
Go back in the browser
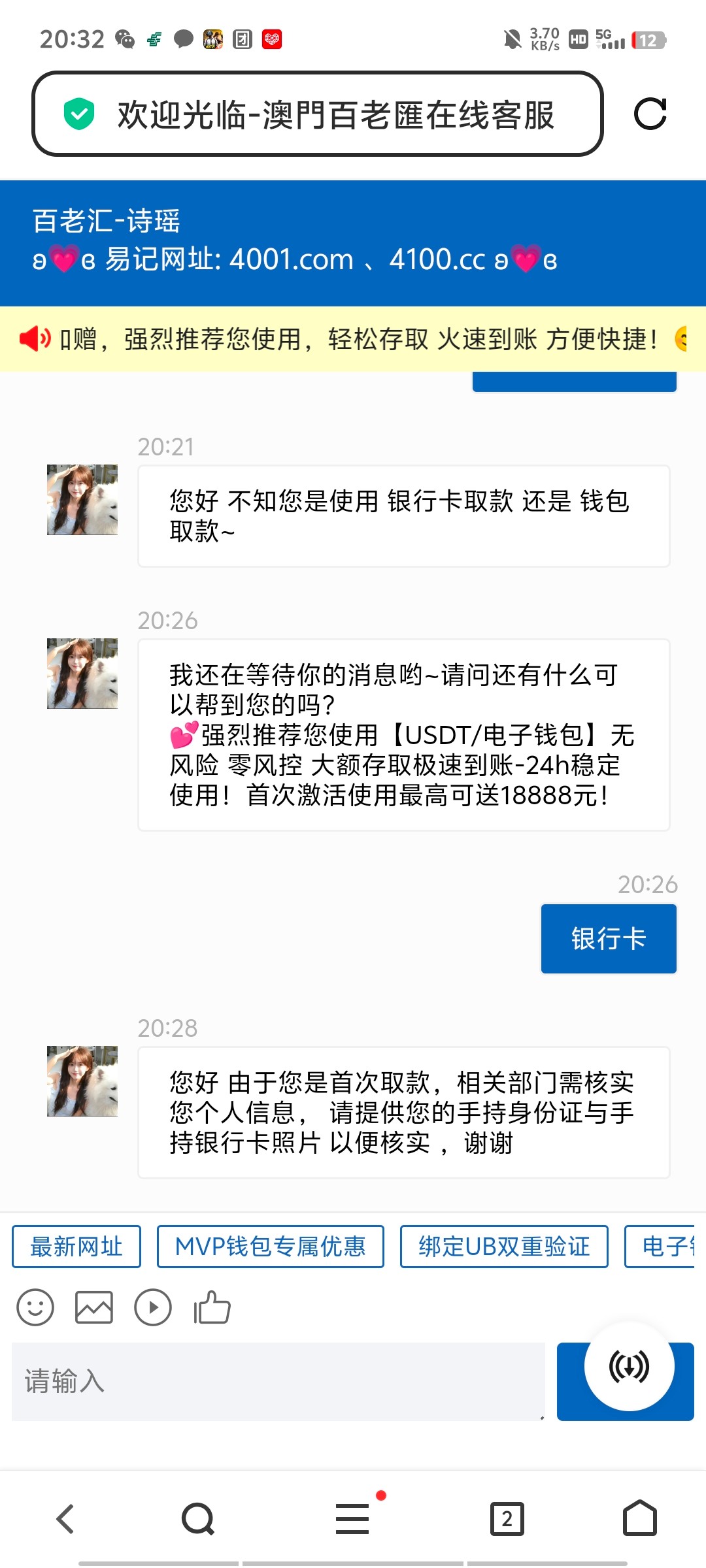point(65,1518)
